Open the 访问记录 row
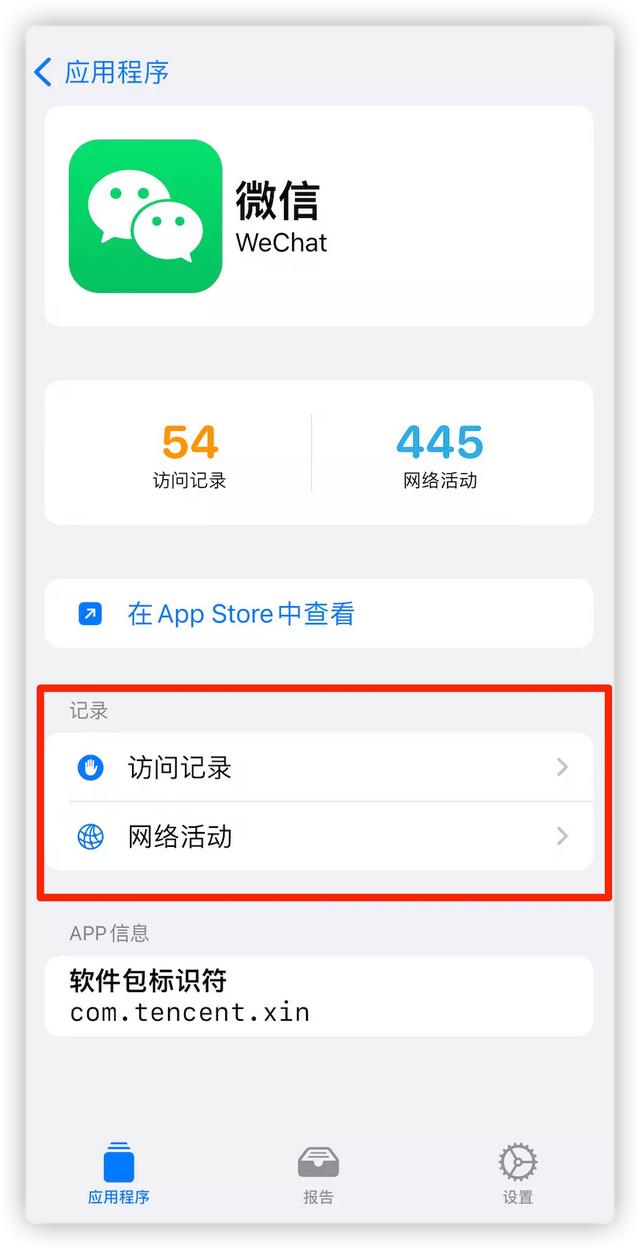Image resolution: width=640 pixels, height=1249 pixels. [x=319, y=767]
